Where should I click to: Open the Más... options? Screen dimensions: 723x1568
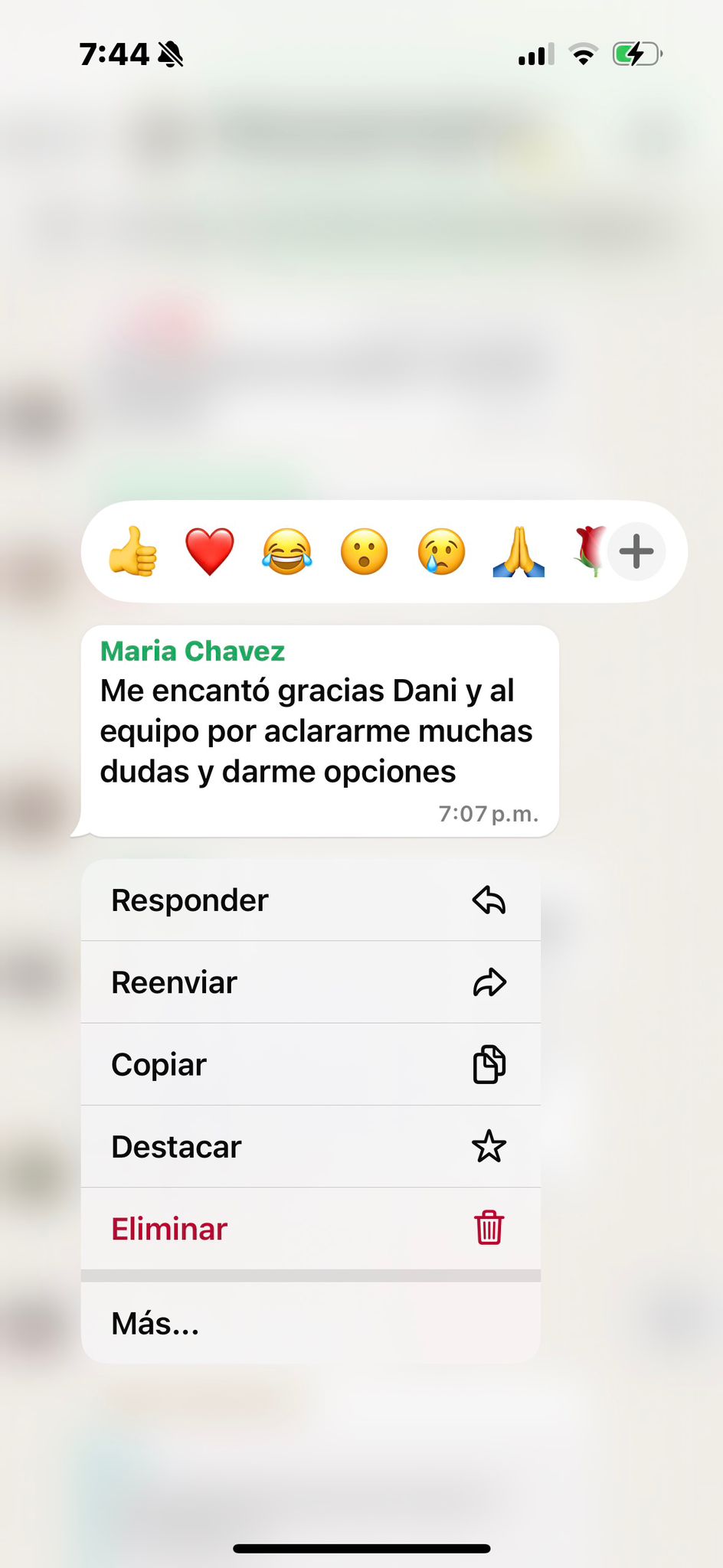(x=311, y=1323)
